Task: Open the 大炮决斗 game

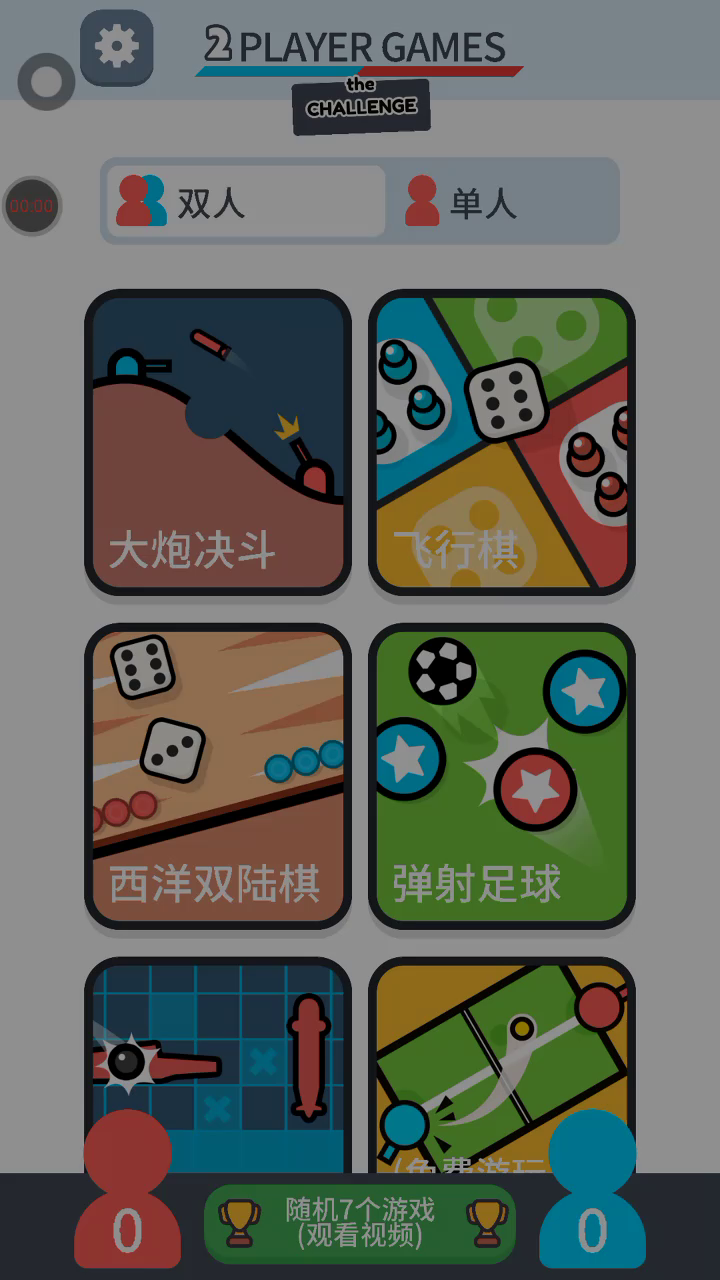Action: click(x=218, y=442)
